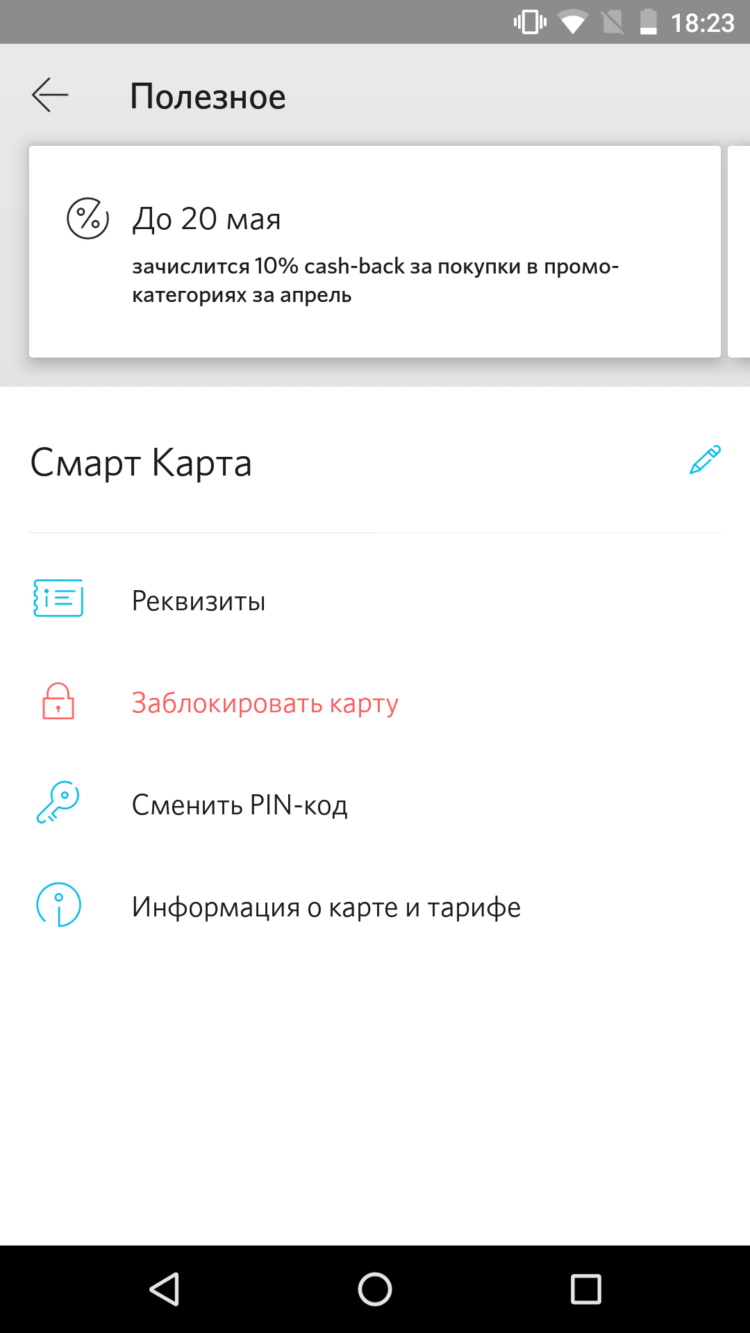Select the Реквизиты ticket icon
The width and height of the screenshot is (750, 1333).
click(57, 598)
